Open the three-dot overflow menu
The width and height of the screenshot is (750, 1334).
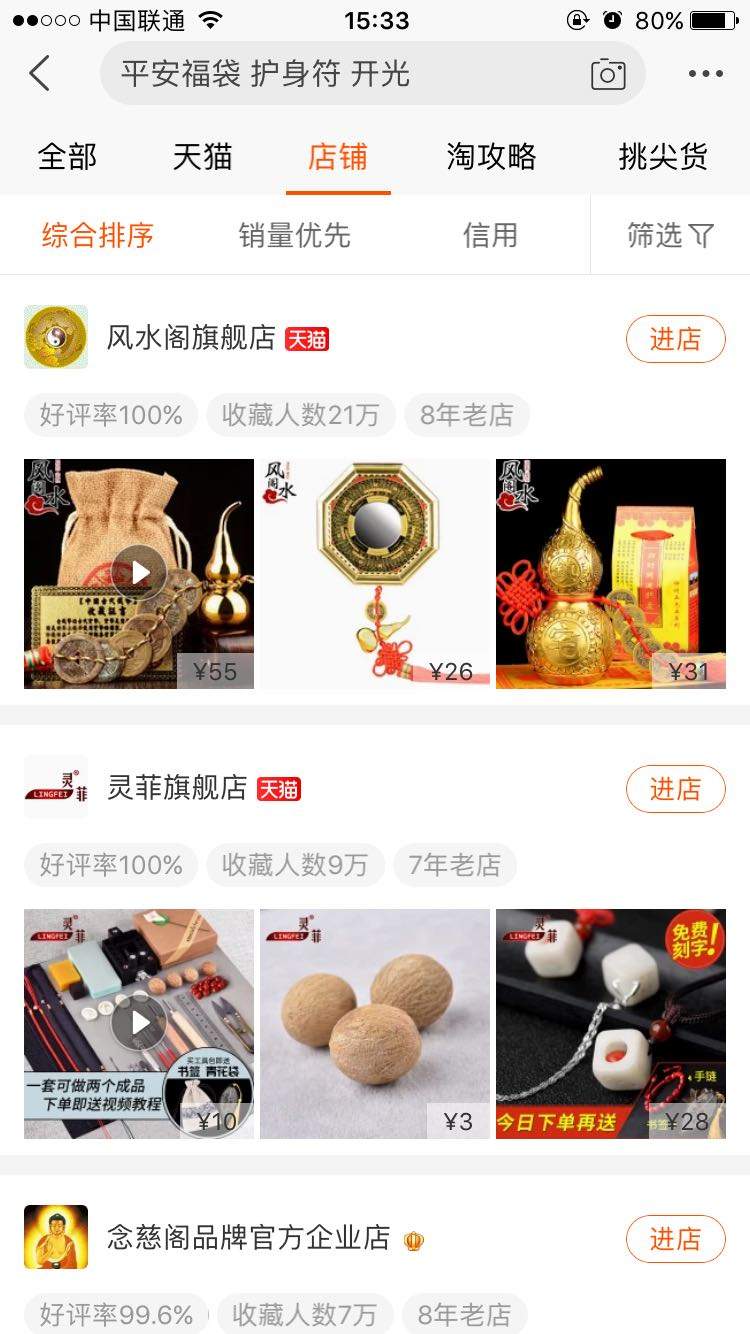[x=705, y=74]
